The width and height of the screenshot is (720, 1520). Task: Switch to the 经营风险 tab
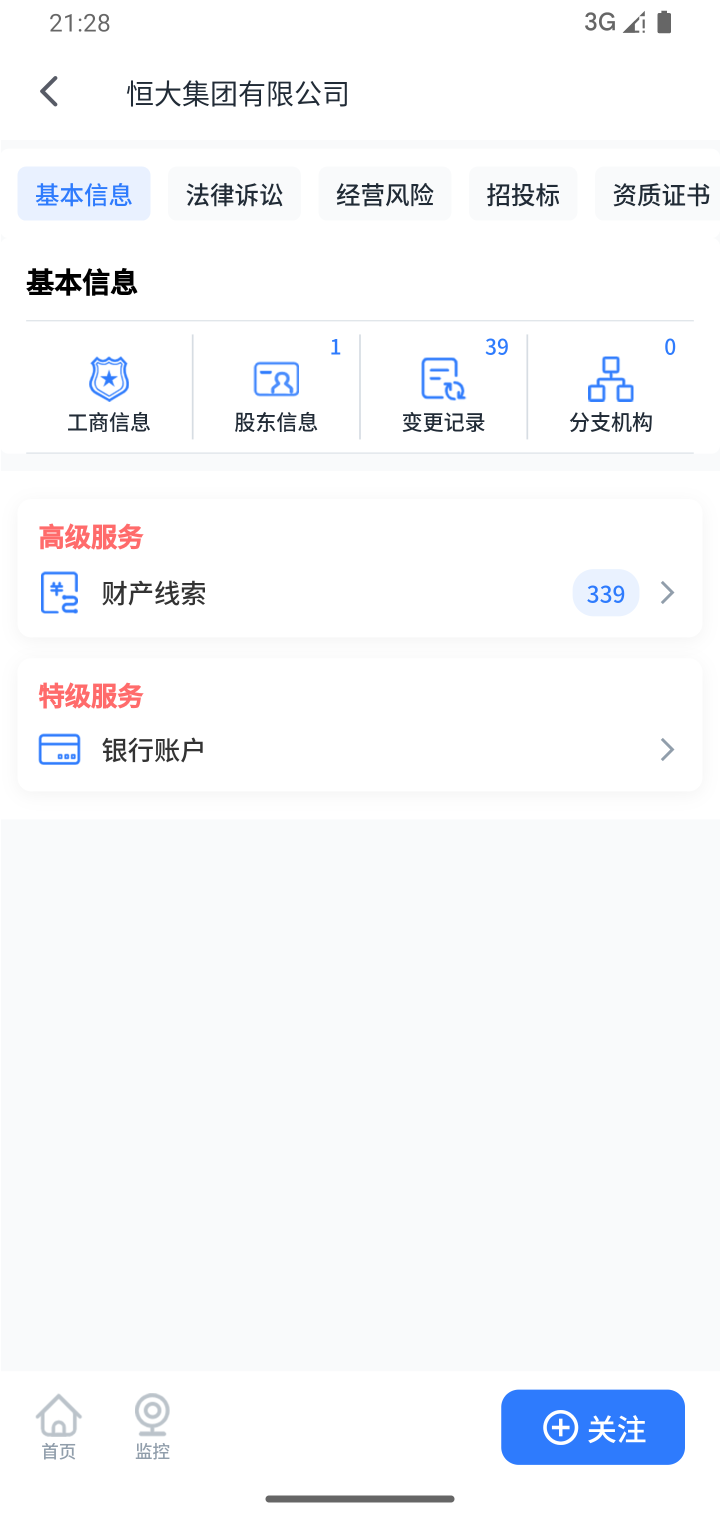click(x=385, y=194)
